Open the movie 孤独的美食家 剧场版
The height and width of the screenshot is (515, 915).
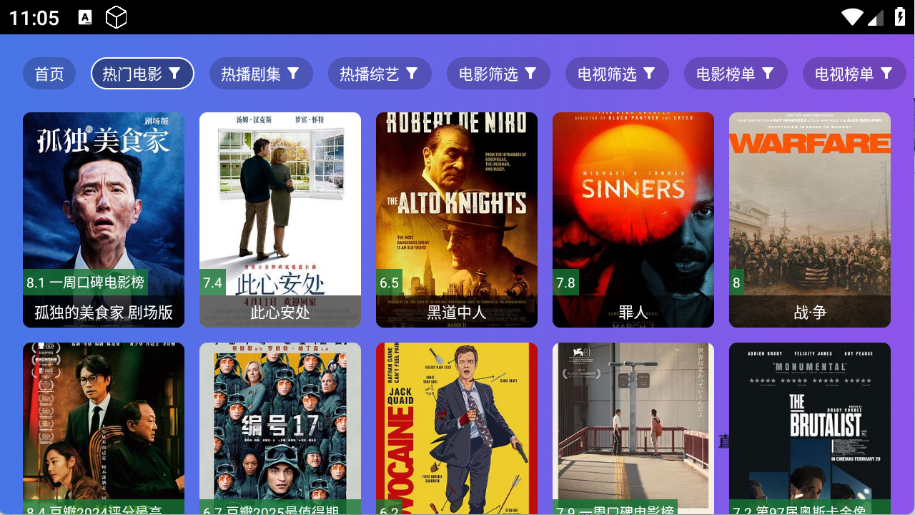[104, 219]
